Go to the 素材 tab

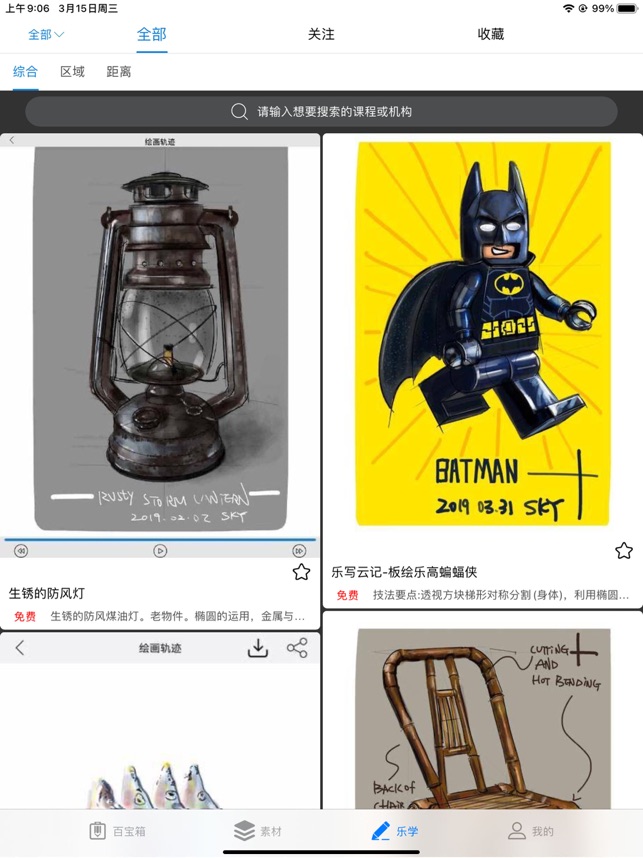[x=258, y=831]
